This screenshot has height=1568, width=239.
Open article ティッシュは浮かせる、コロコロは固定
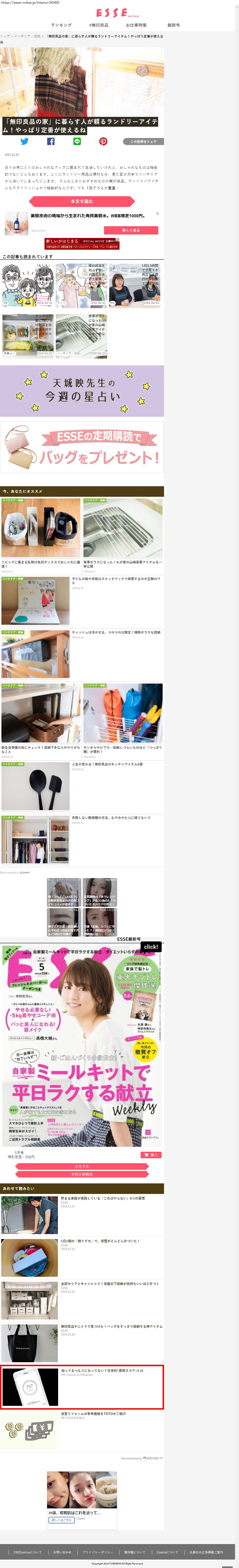click(x=116, y=632)
